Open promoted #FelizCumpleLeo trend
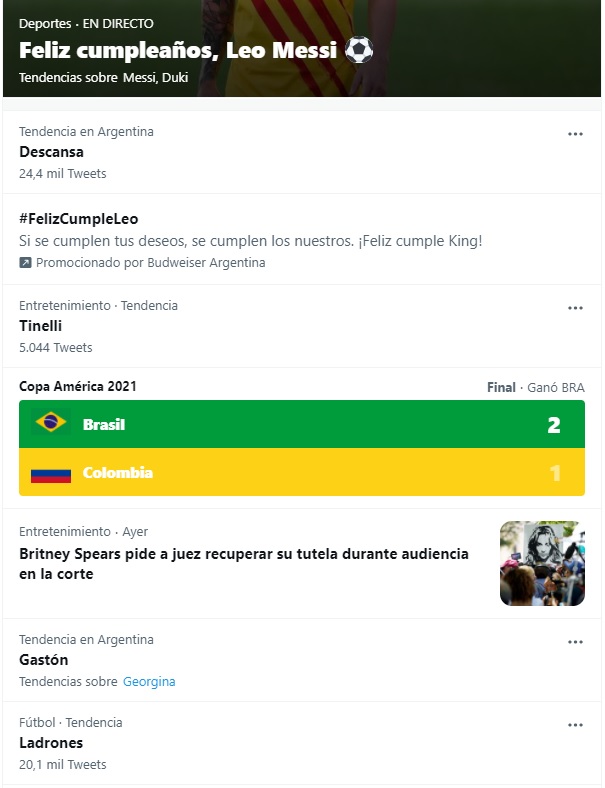 (x=78, y=218)
